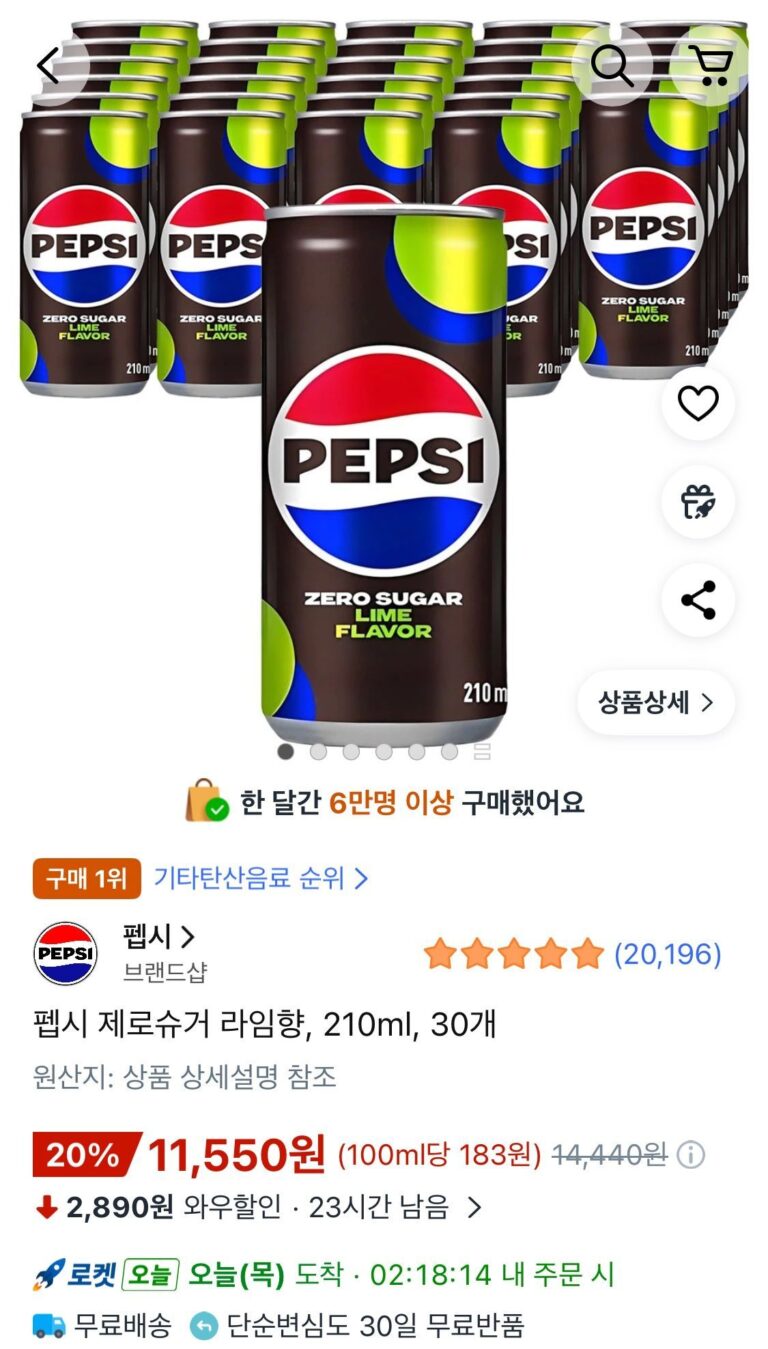Tap the gift icon button
The width and height of the screenshot is (768, 1349).
[698, 502]
